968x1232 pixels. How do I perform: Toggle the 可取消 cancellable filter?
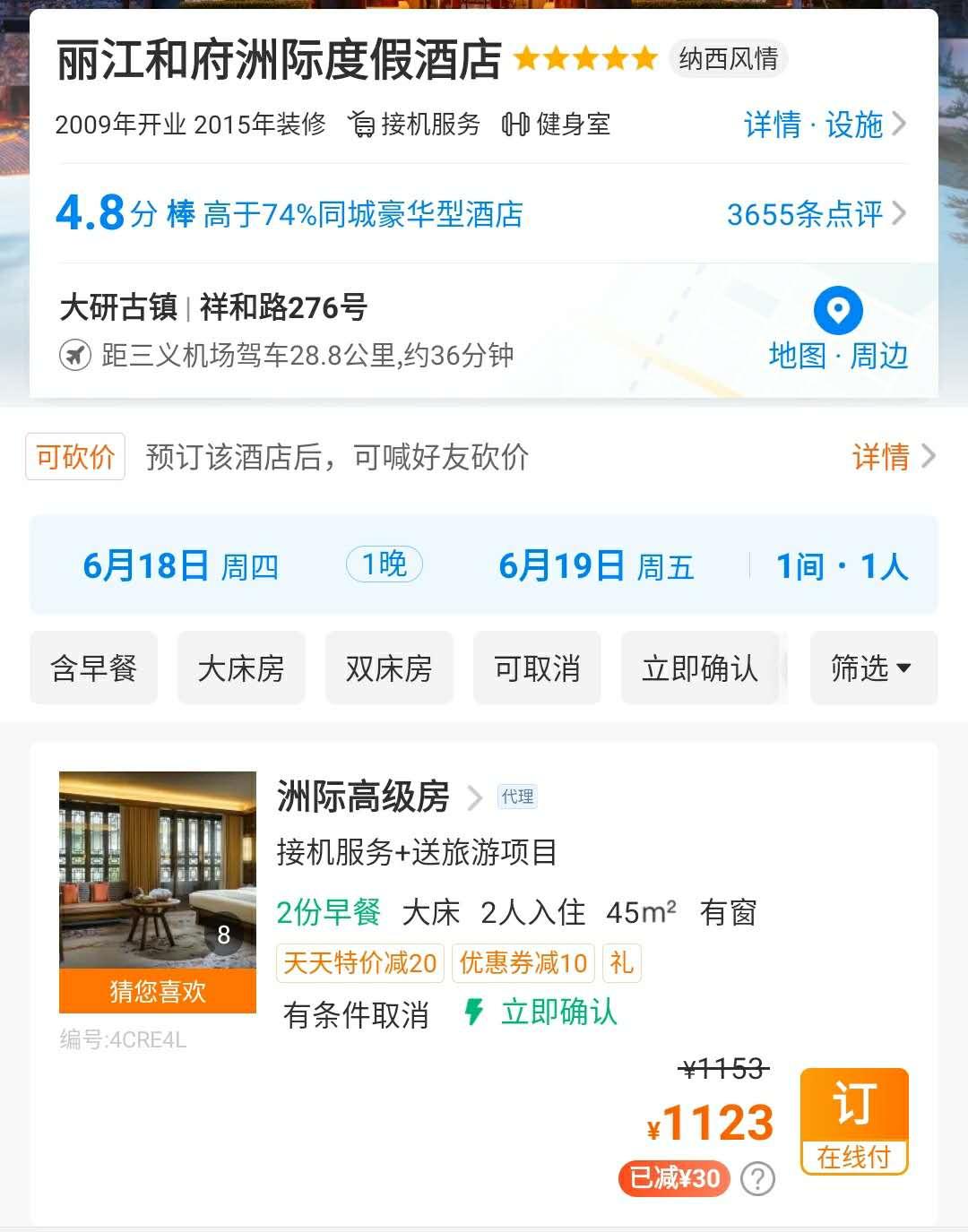(537, 668)
